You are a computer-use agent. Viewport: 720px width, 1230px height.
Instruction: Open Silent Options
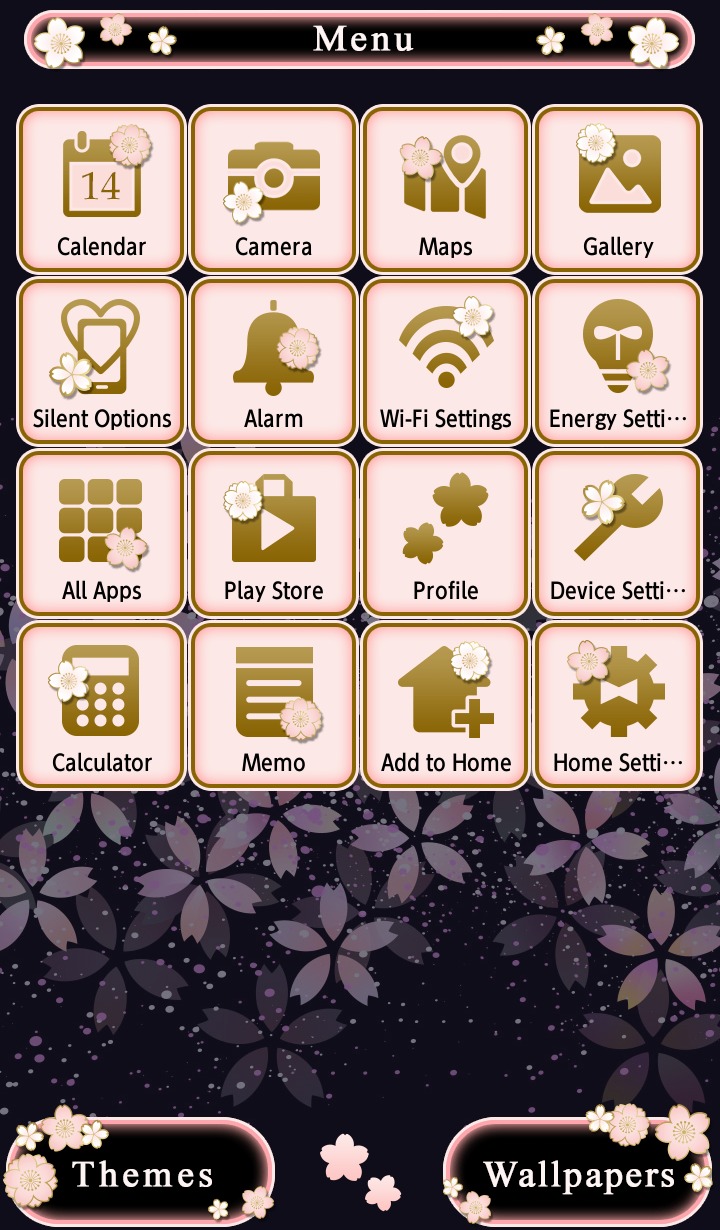101,361
